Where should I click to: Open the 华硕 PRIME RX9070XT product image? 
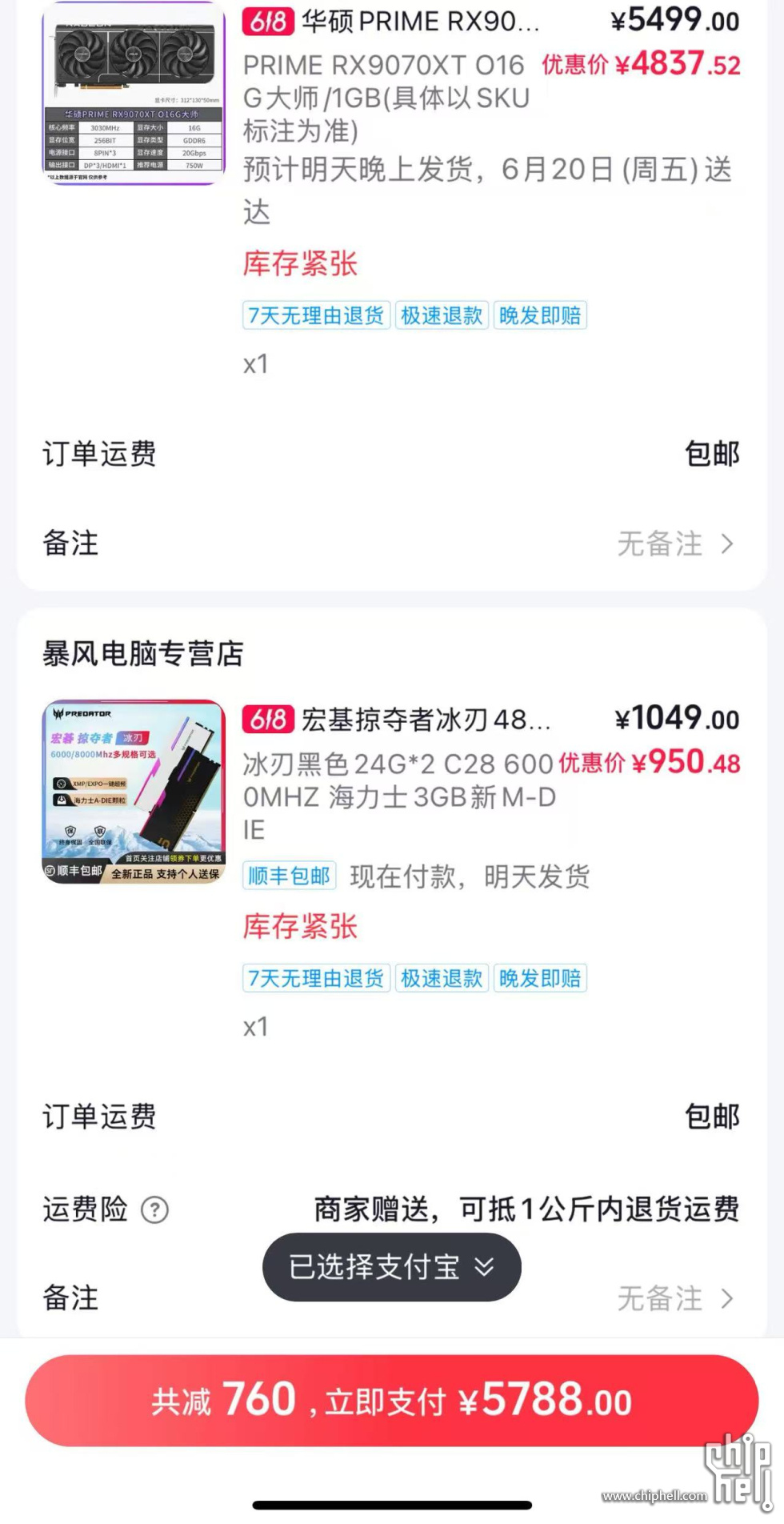point(134,94)
